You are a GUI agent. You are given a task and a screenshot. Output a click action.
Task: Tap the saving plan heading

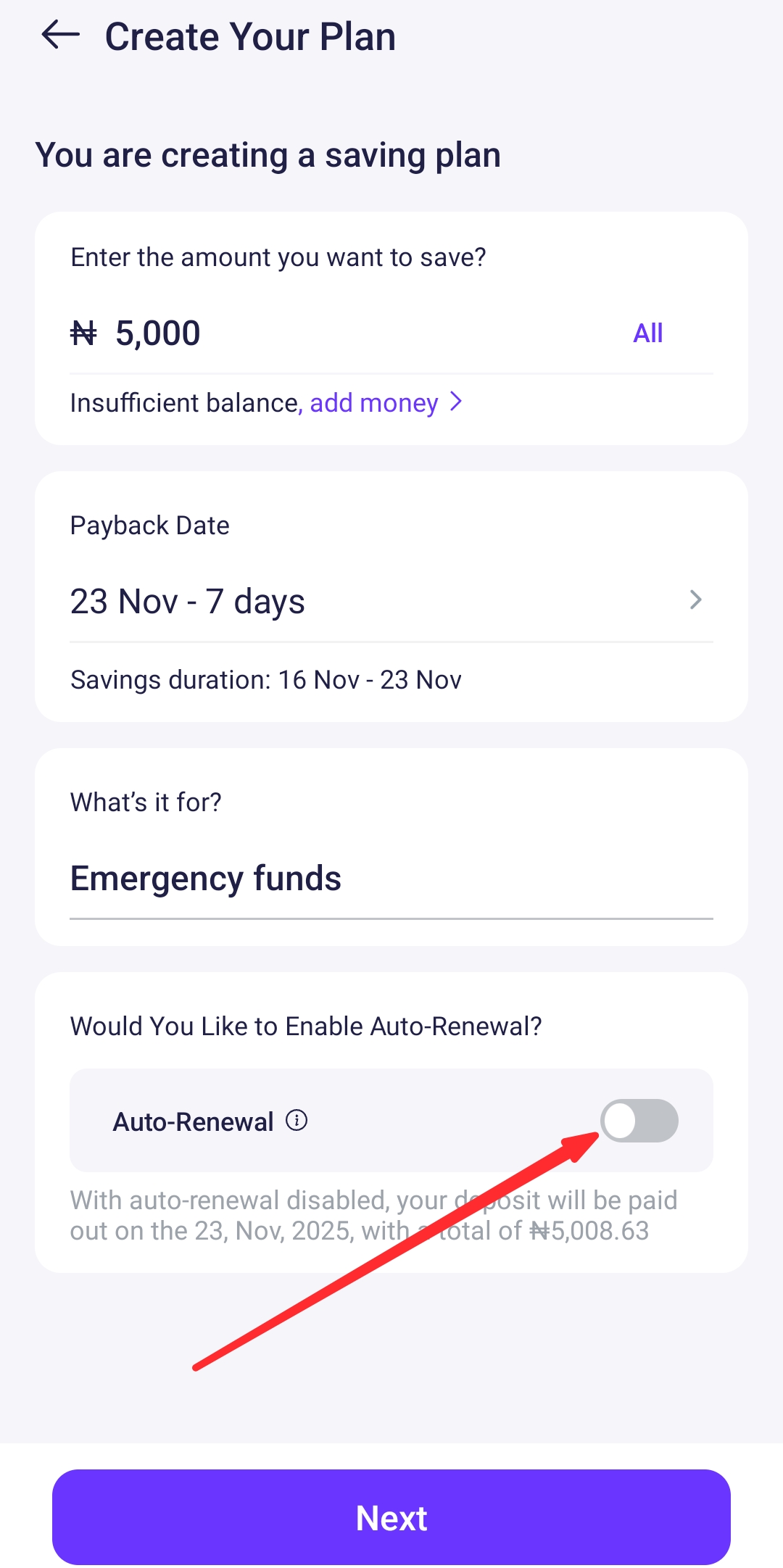[268, 154]
